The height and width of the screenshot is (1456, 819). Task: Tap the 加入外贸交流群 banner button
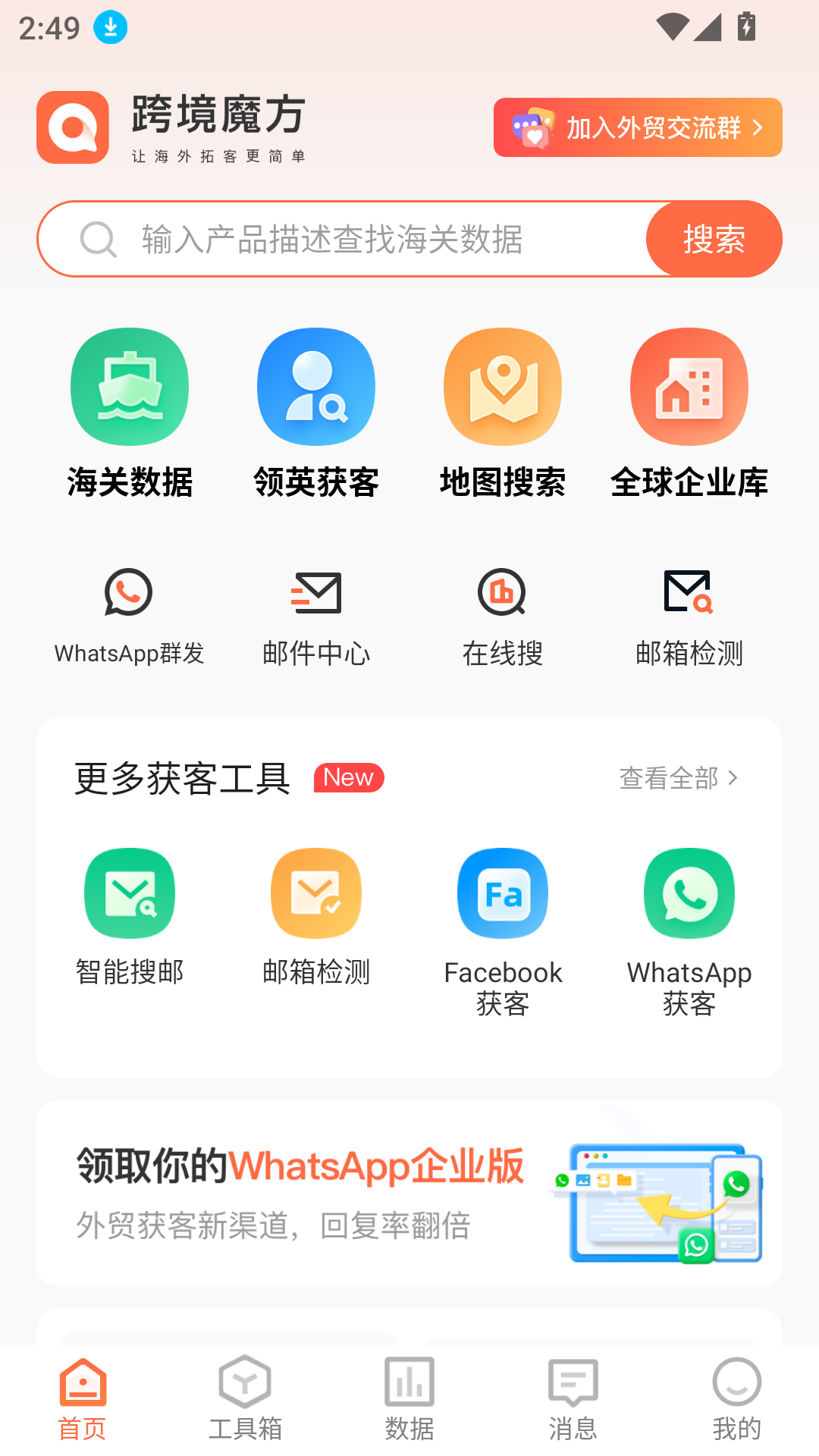click(638, 127)
